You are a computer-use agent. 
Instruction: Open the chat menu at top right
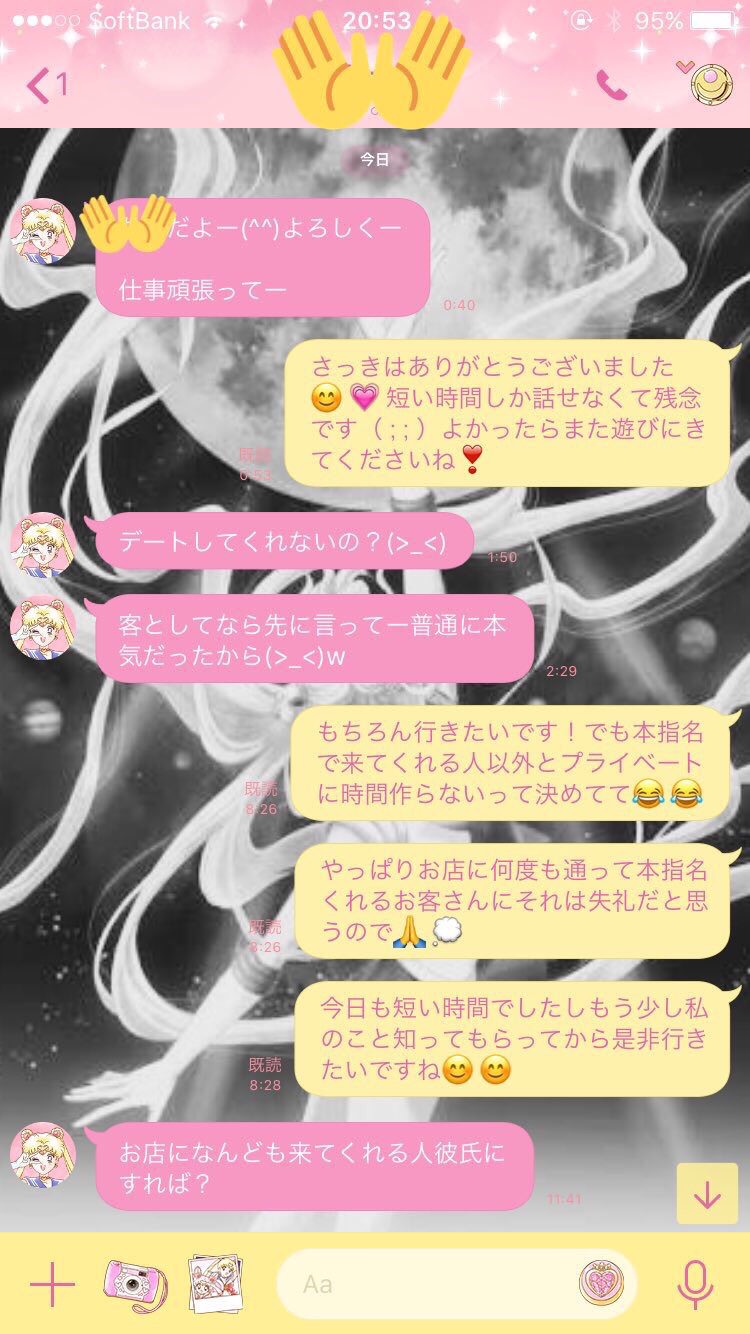pyautogui.click(x=711, y=83)
